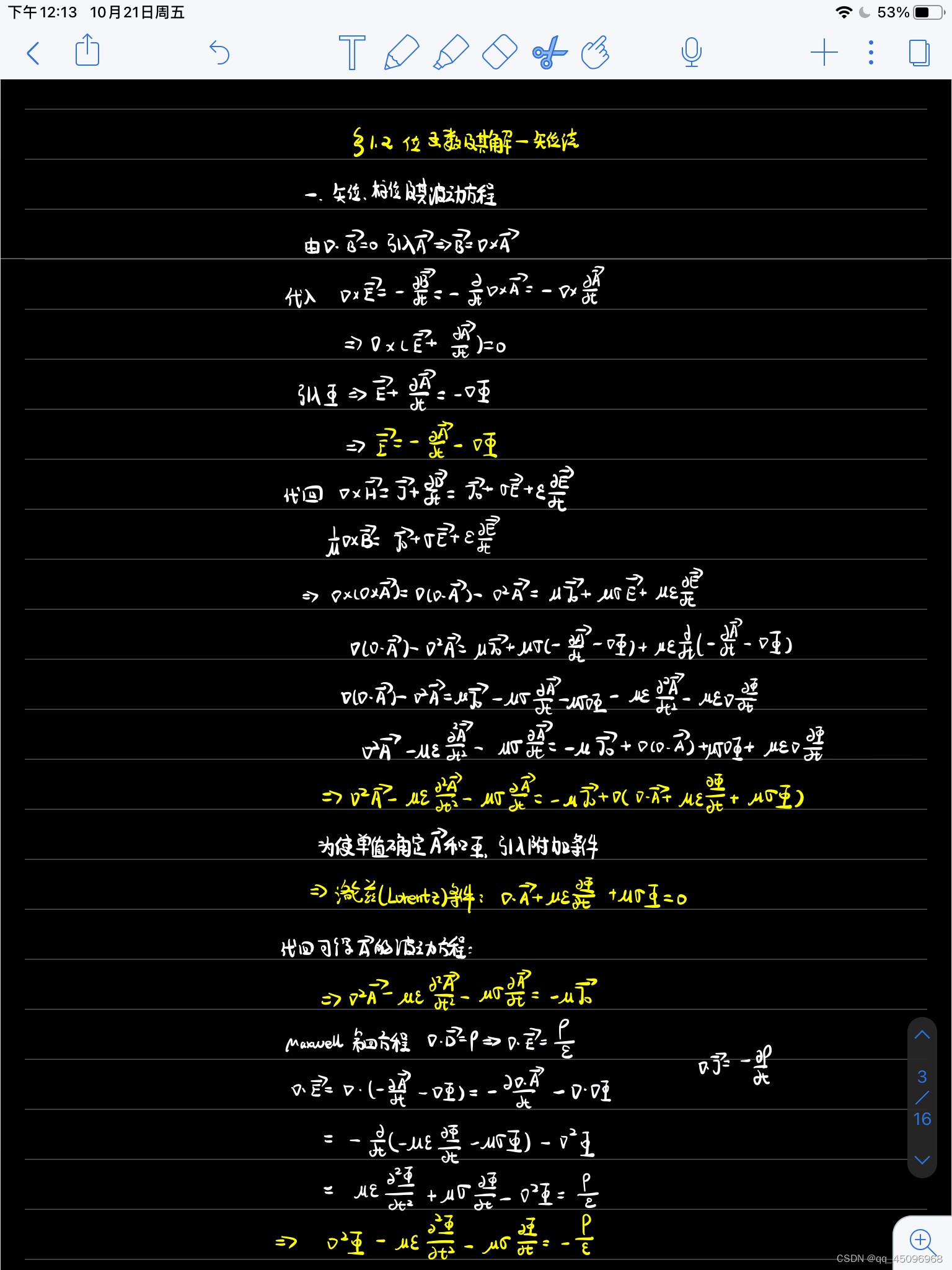This screenshot has height=1270, width=952.
Task: Share this note
Action: pos(87,51)
